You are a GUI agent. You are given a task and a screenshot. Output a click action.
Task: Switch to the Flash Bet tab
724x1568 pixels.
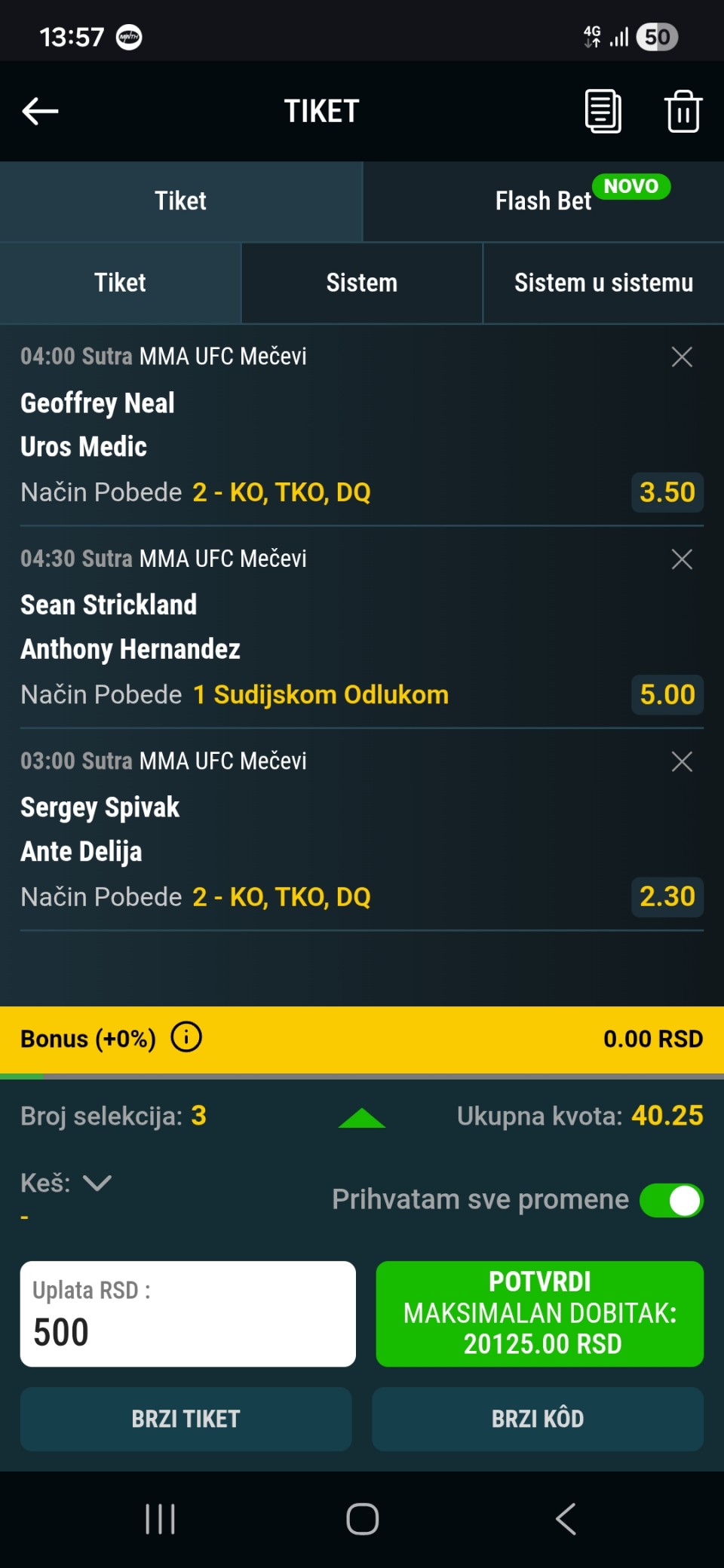(x=543, y=201)
